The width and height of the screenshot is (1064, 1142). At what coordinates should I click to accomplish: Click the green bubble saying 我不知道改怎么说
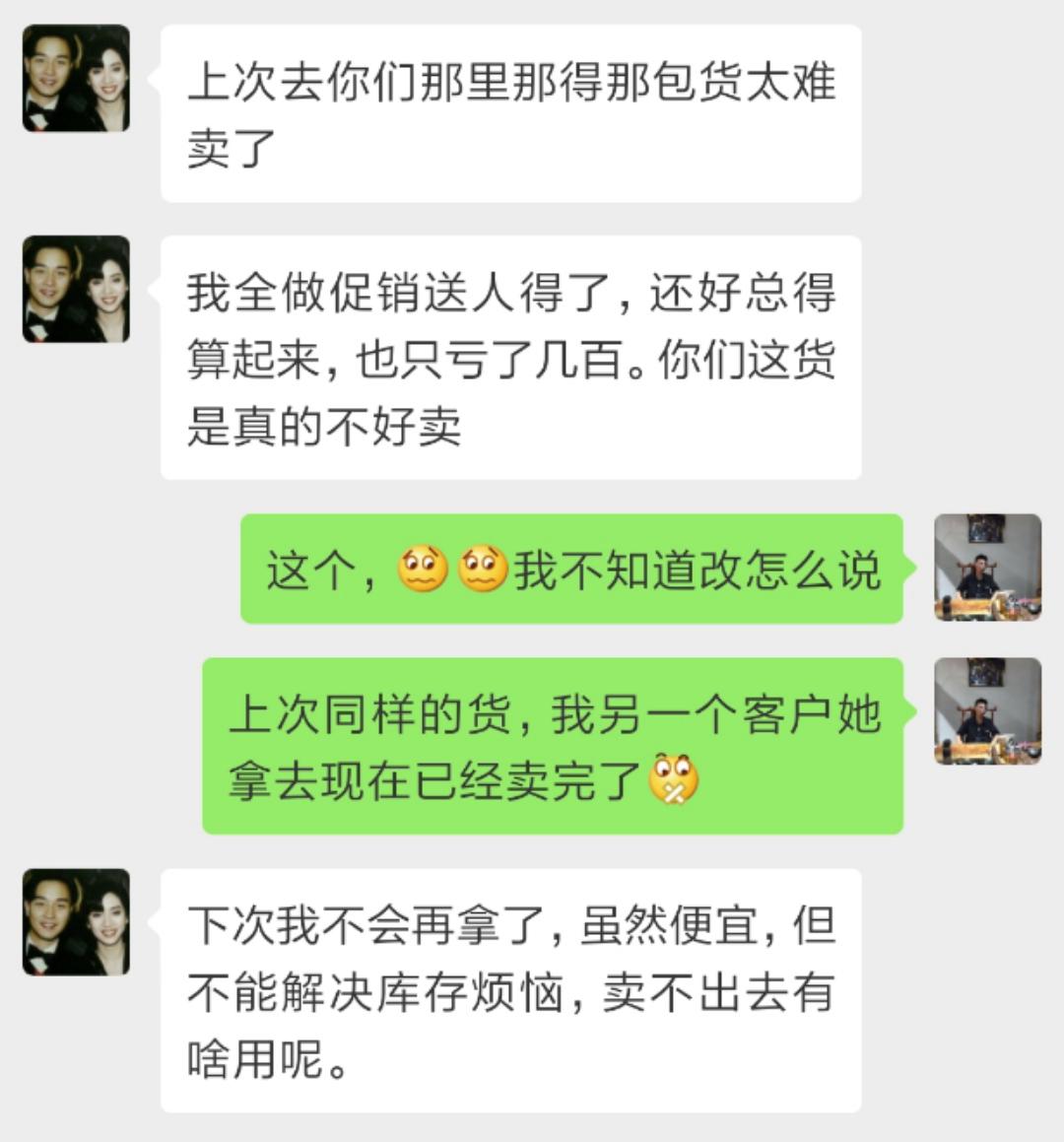[x=571, y=571]
